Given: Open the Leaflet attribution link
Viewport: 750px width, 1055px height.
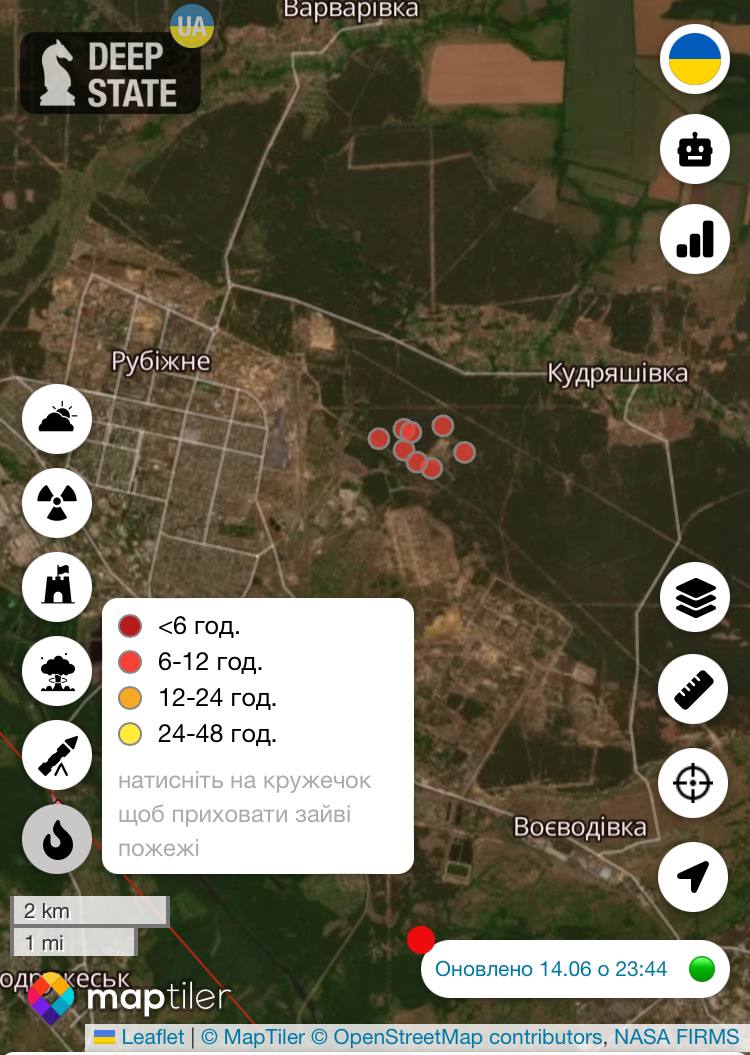Looking at the screenshot, I should click(x=152, y=1037).
